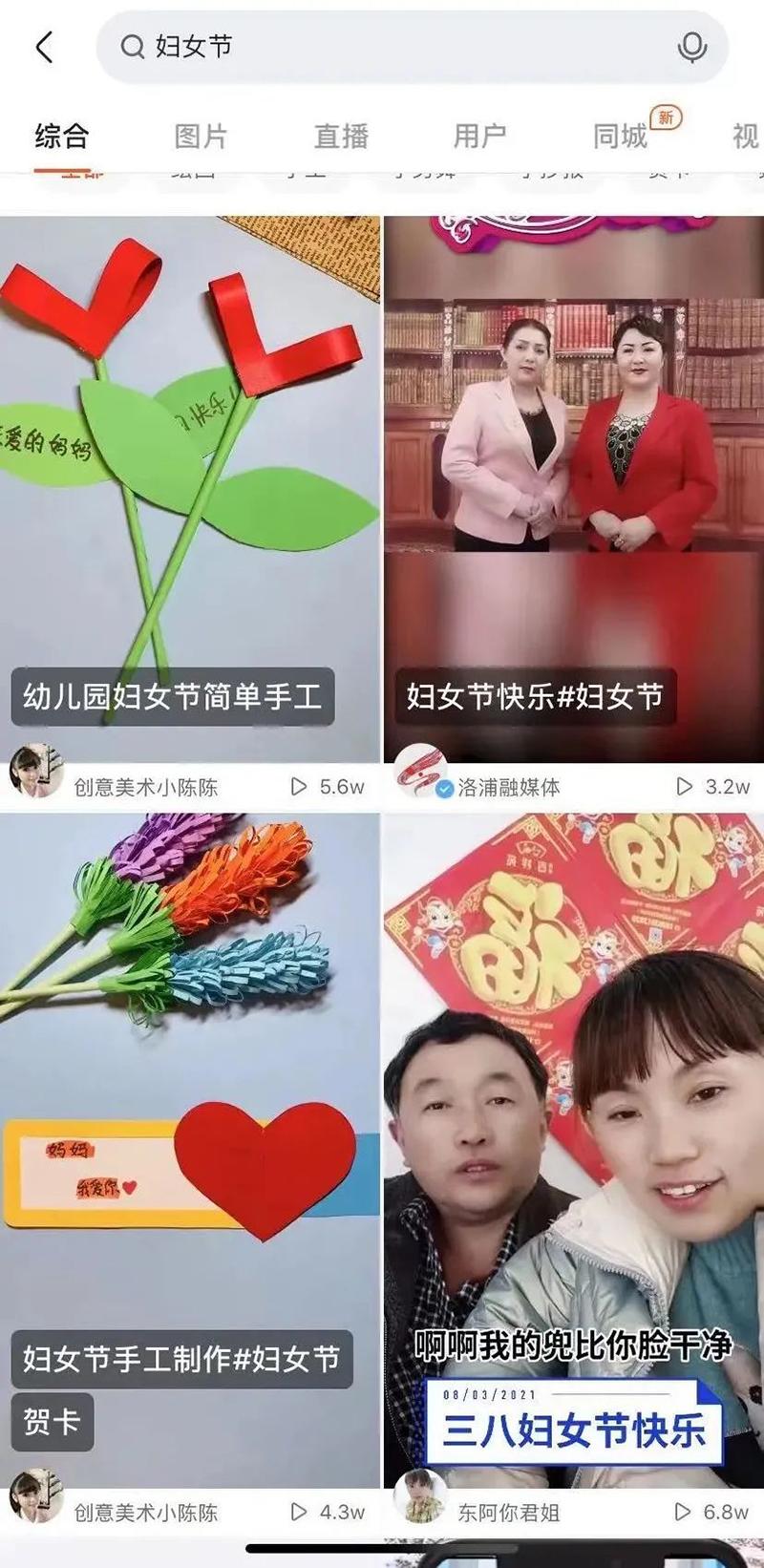Start voice search with the microphone icon

691,47
